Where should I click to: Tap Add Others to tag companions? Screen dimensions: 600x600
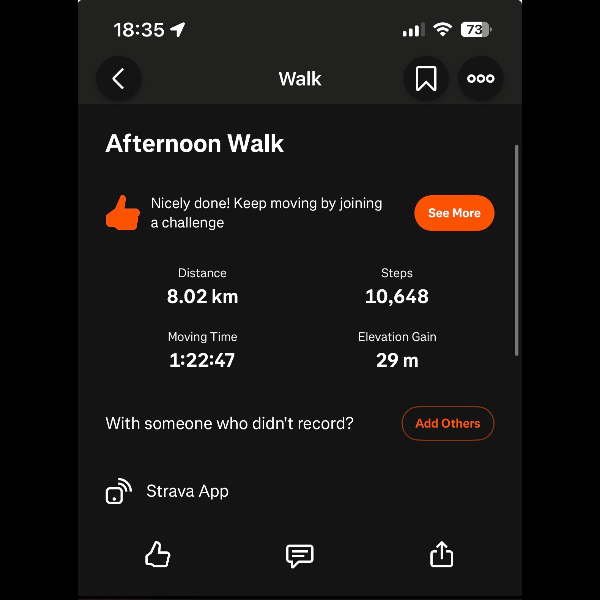click(x=448, y=423)
